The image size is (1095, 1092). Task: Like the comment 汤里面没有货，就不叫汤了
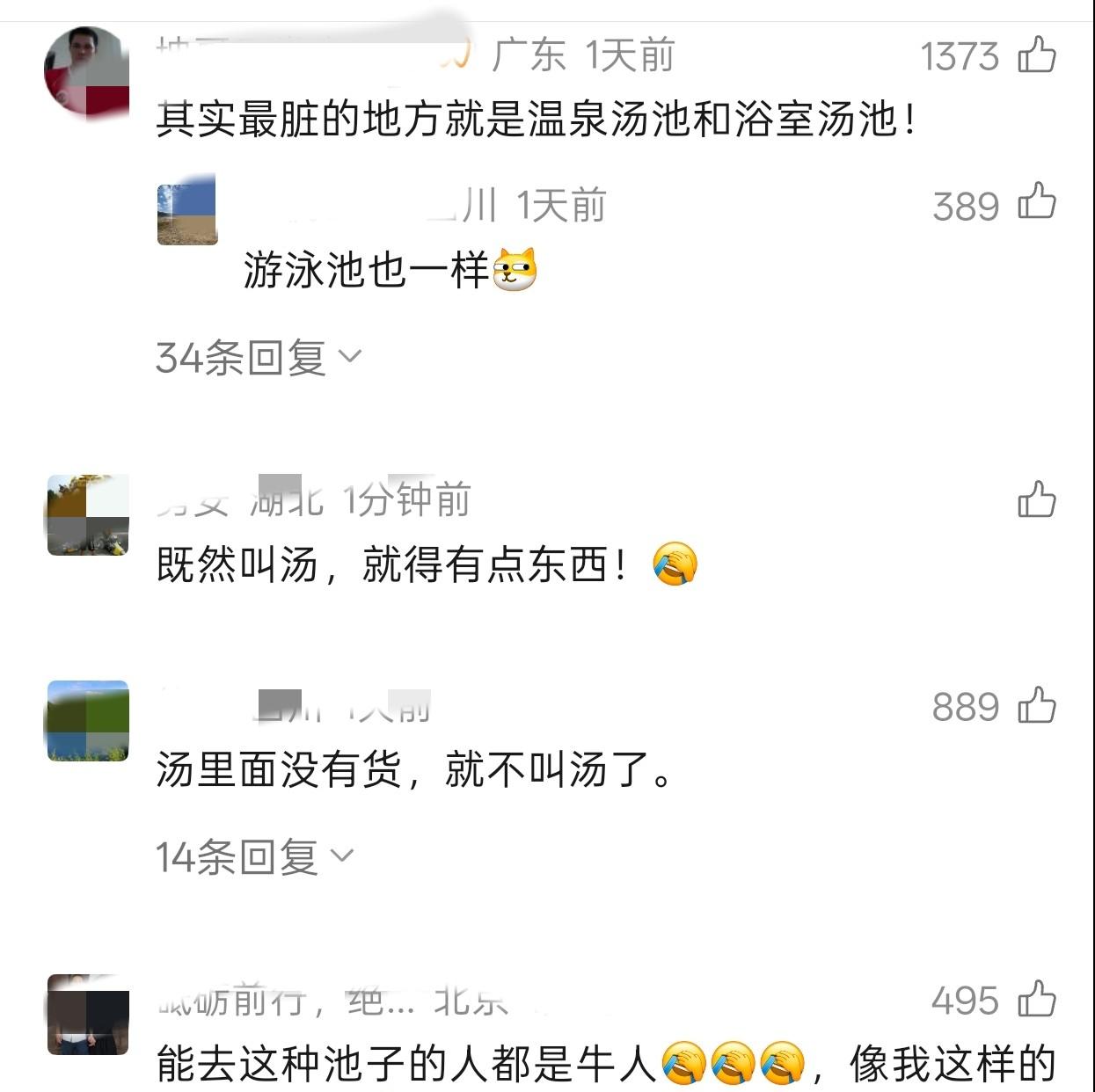[x=1037, y=706]
